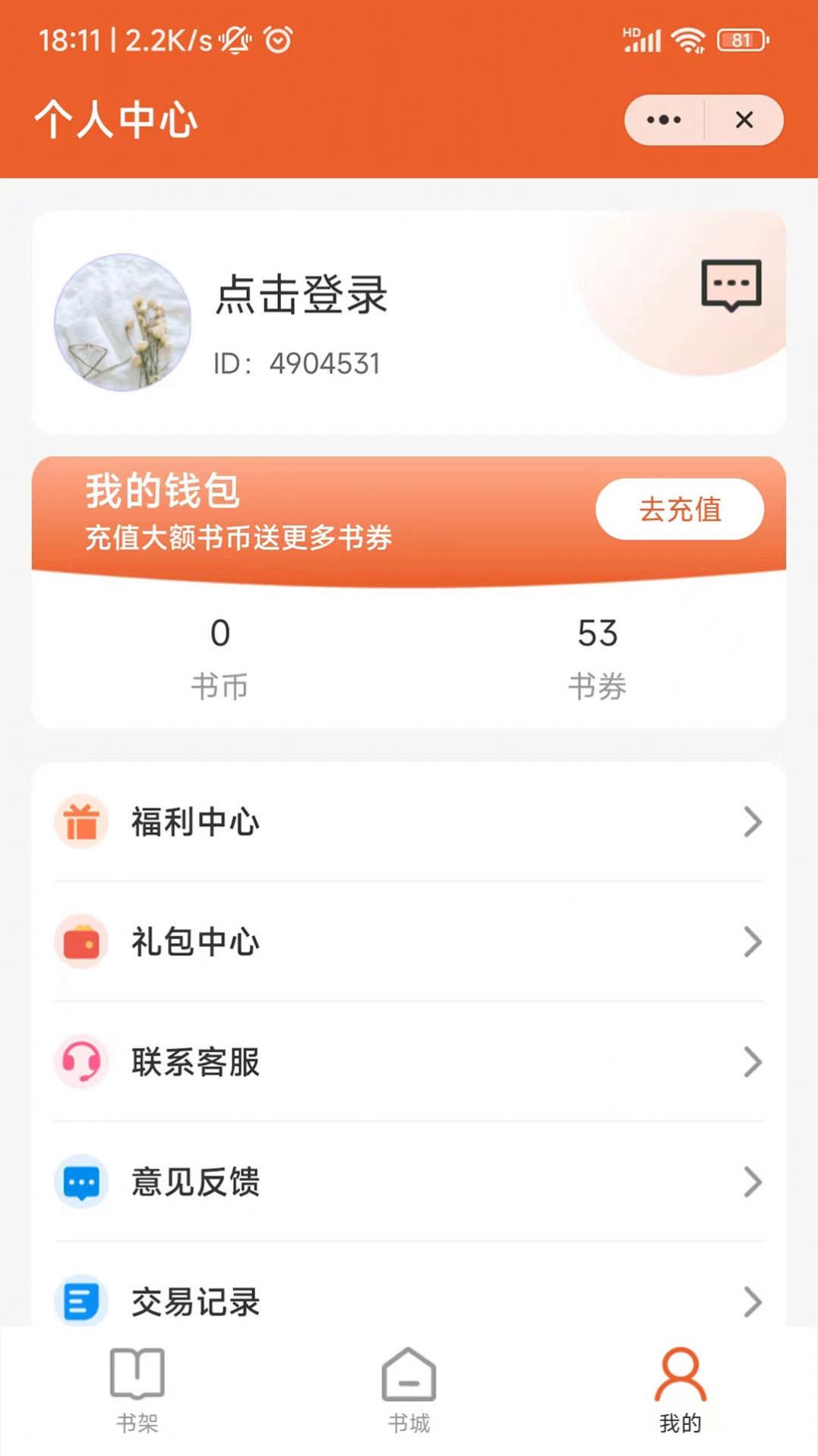Tap 点击登录 to log in
Viewport: 818px width, 1456px height.
click(301, 295)
